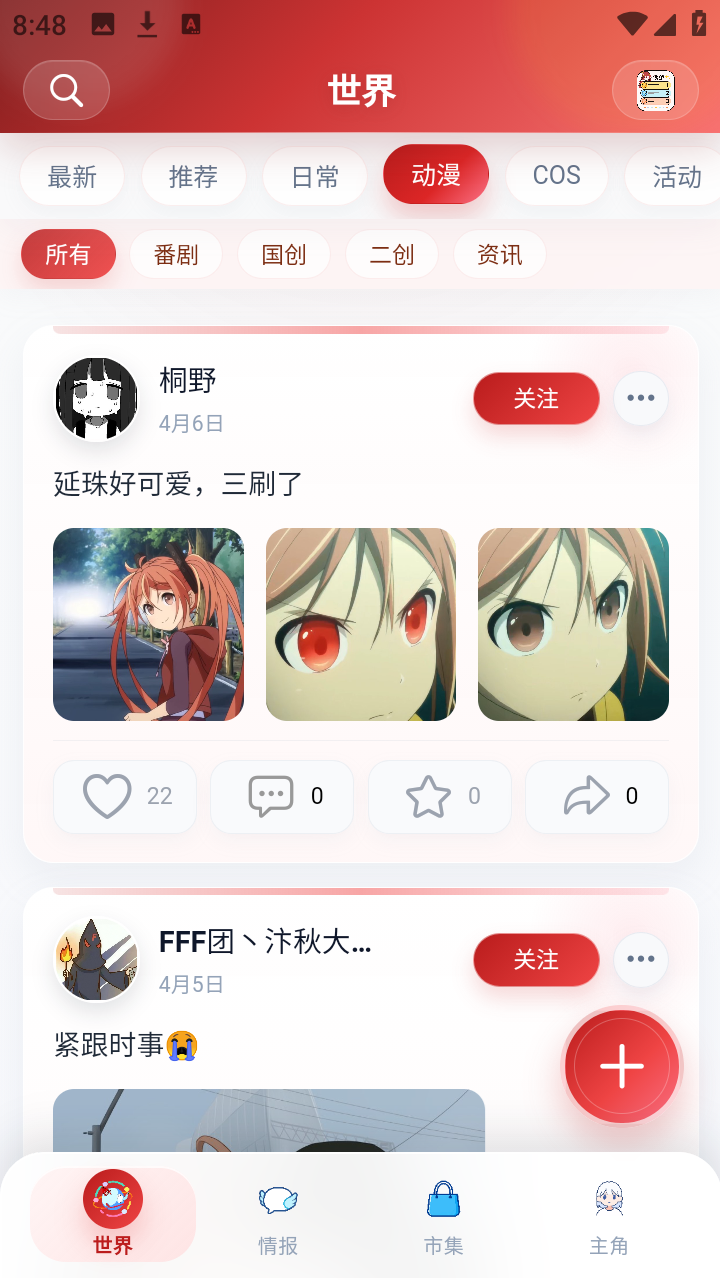Expand options for FFF团's post
Viewport: 720px width, 1280px height.
[x=640, y=959]
